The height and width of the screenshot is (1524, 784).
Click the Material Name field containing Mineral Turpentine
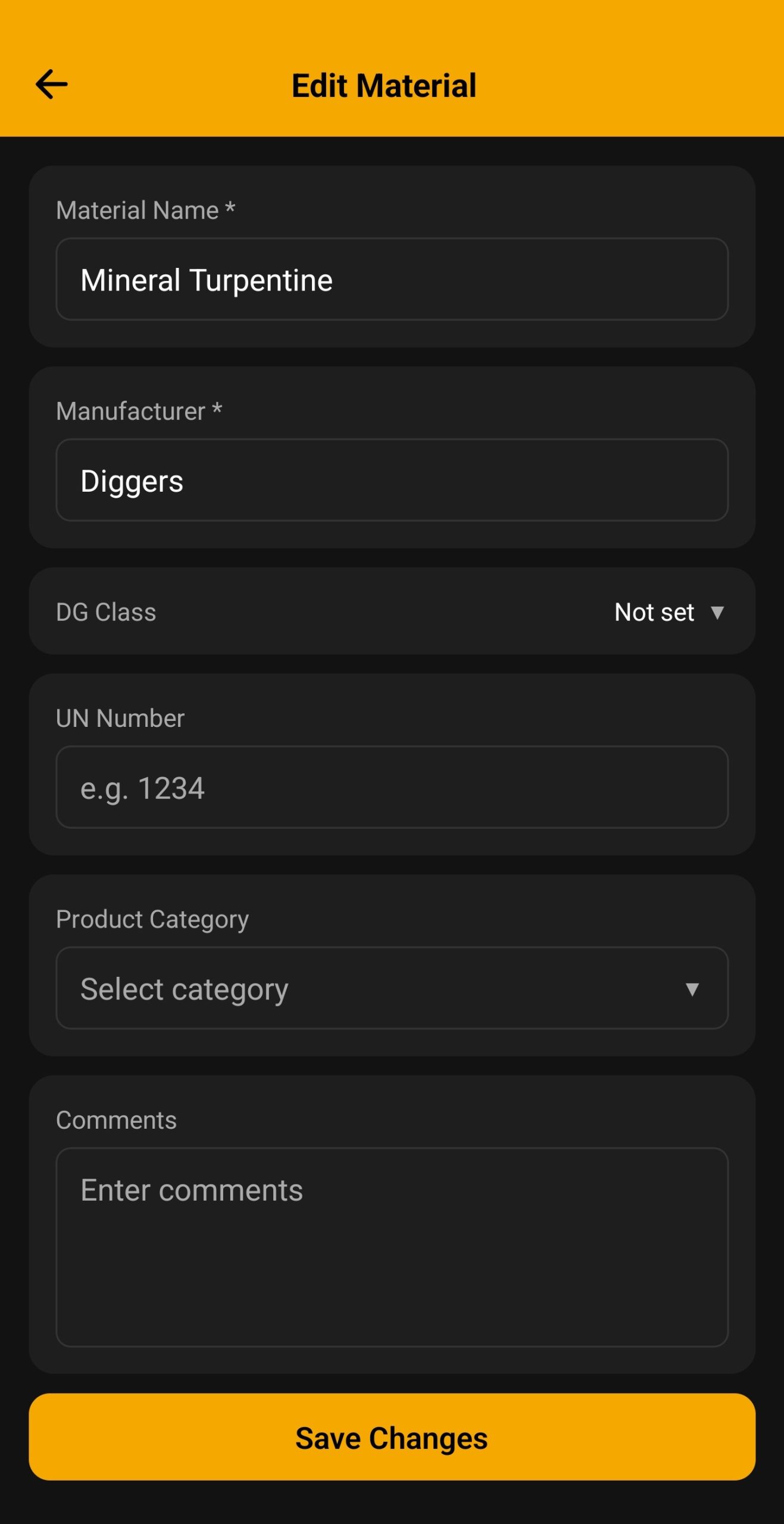click(392, 279)
